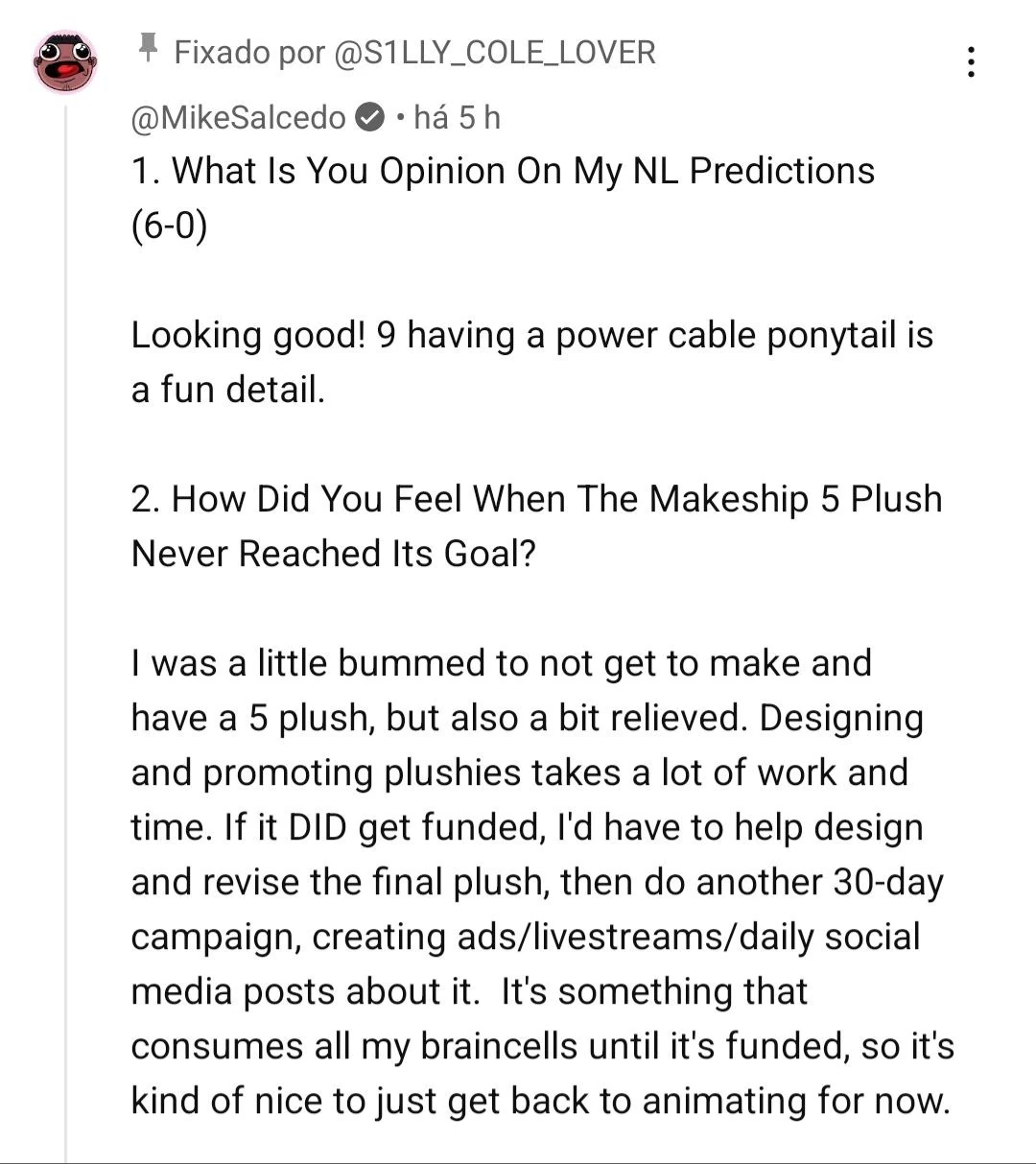Select the "Fixado por" pinned label text
Viewport: 1036px width, 1164px height.
point(249,52)
